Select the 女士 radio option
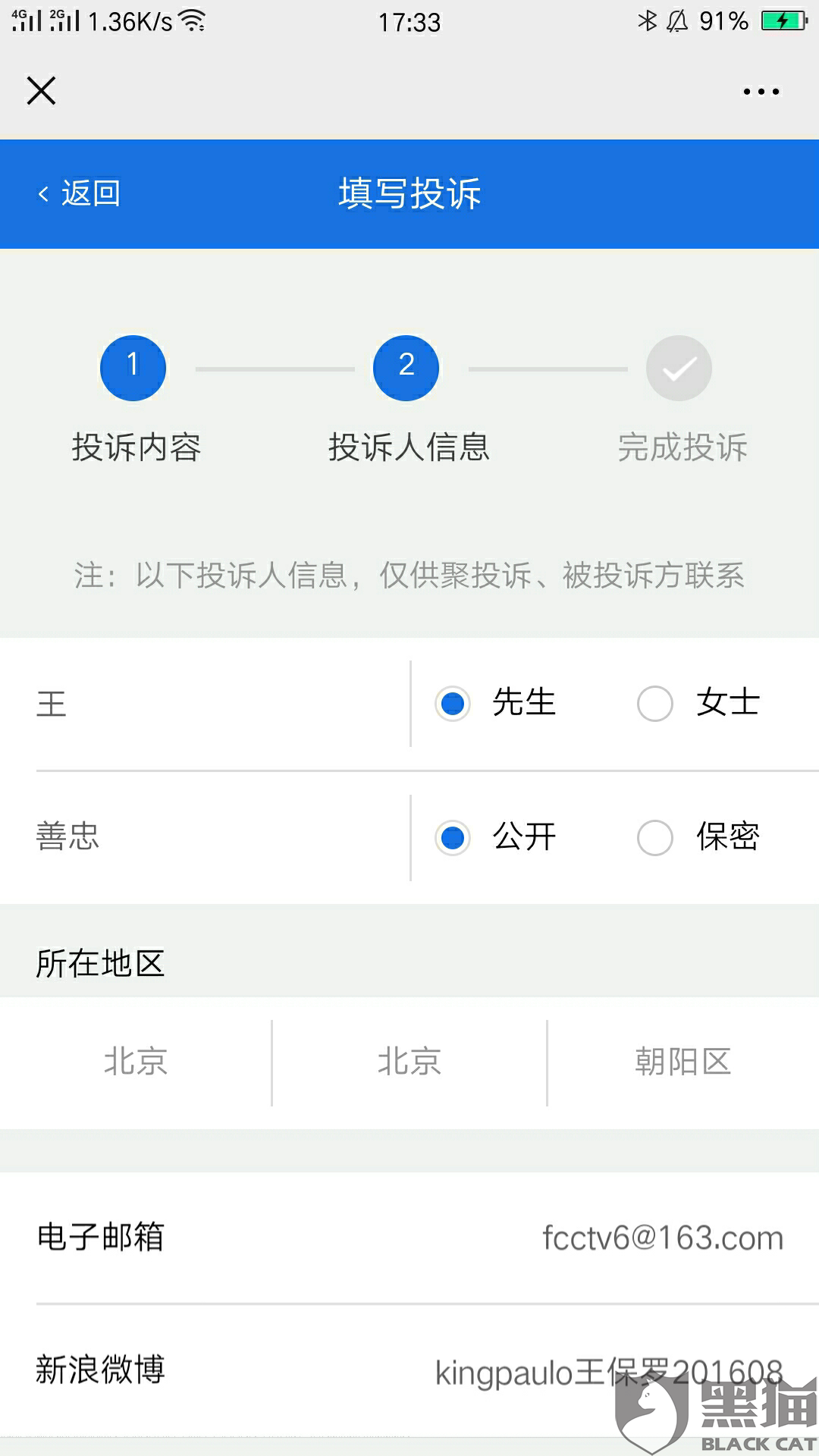Viewport: 819px width, 1456px height. [655, 704]
